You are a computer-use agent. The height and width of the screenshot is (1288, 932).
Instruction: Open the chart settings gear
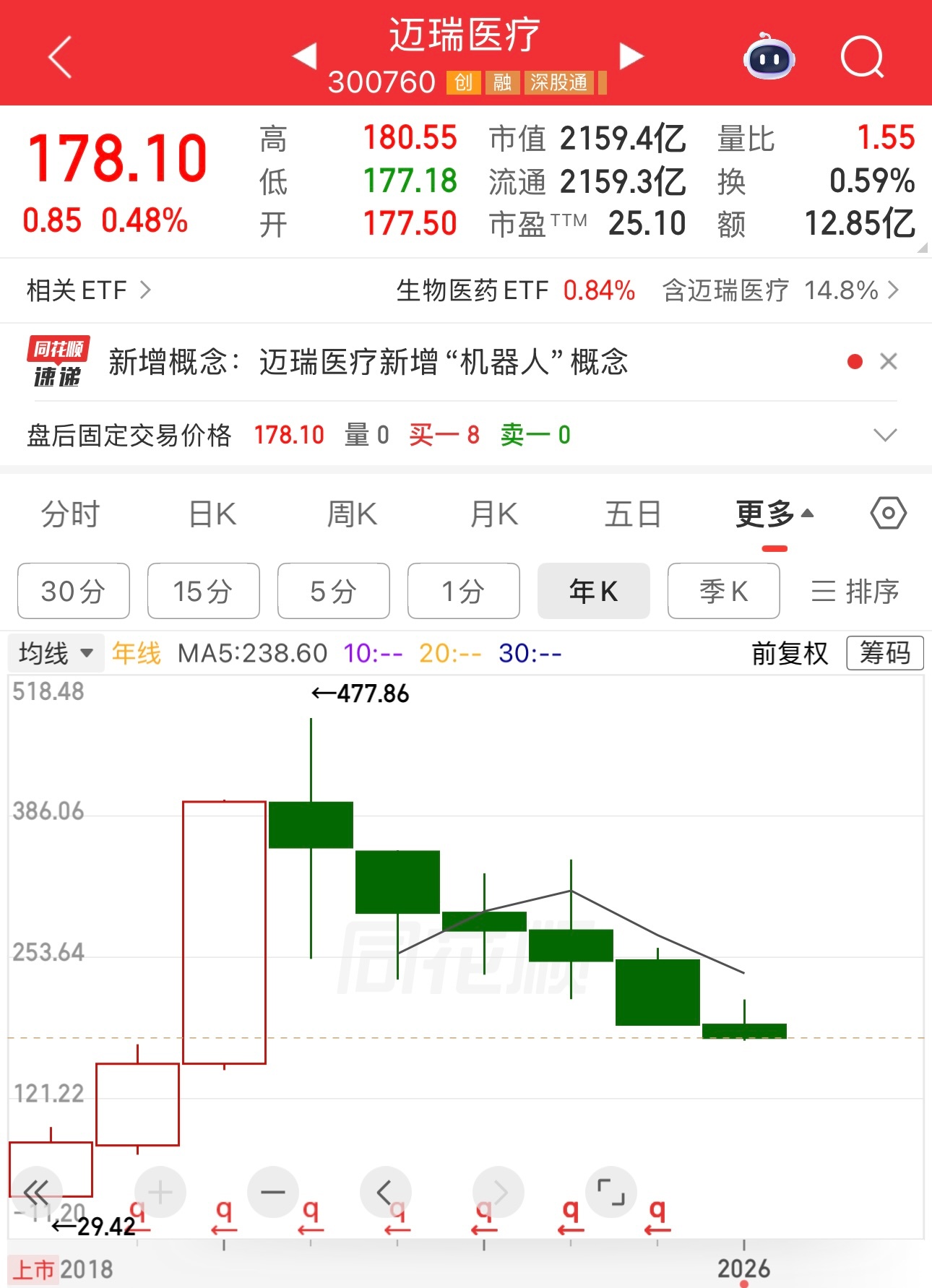coord(887,513)
